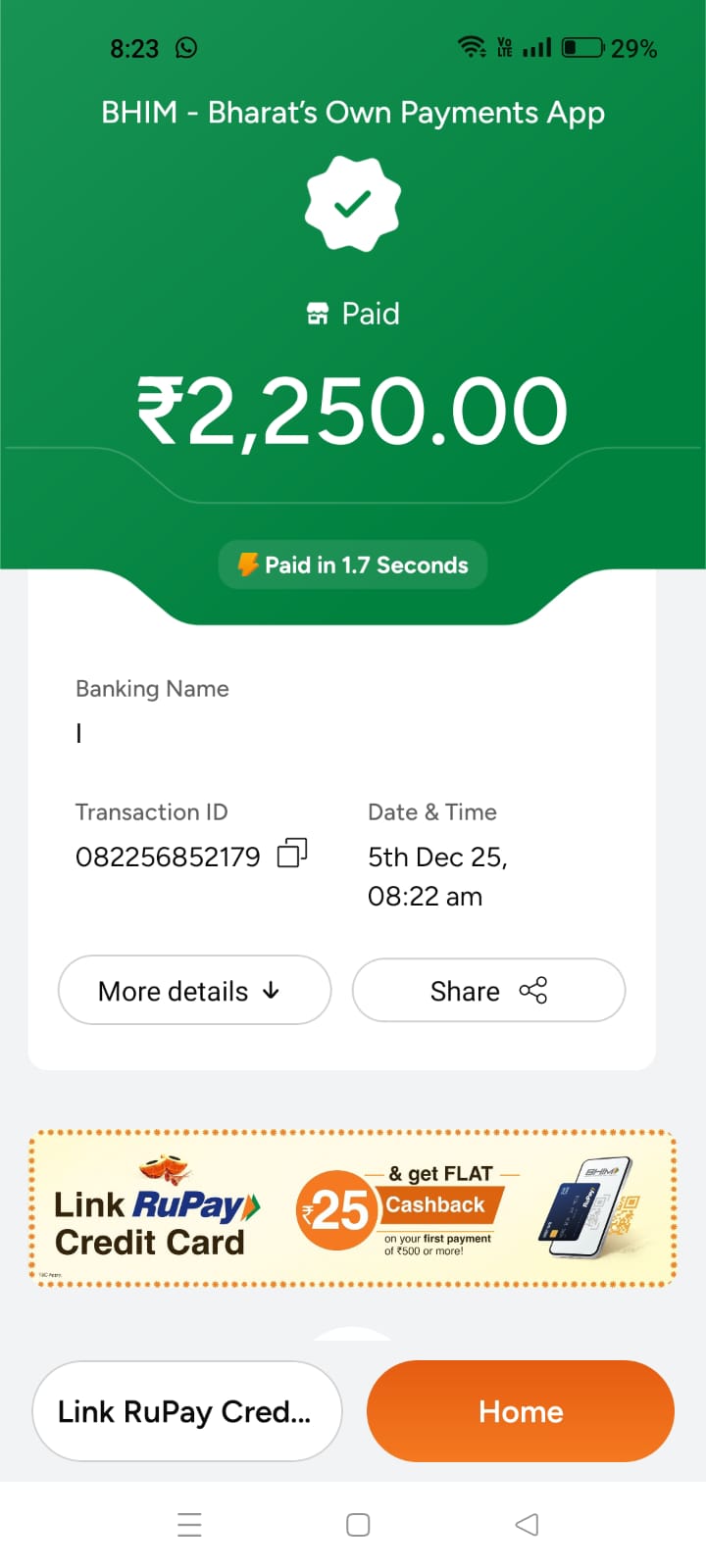
Task: Tap the Link RuPay Cred... button
Action: tap(187, 1411)
